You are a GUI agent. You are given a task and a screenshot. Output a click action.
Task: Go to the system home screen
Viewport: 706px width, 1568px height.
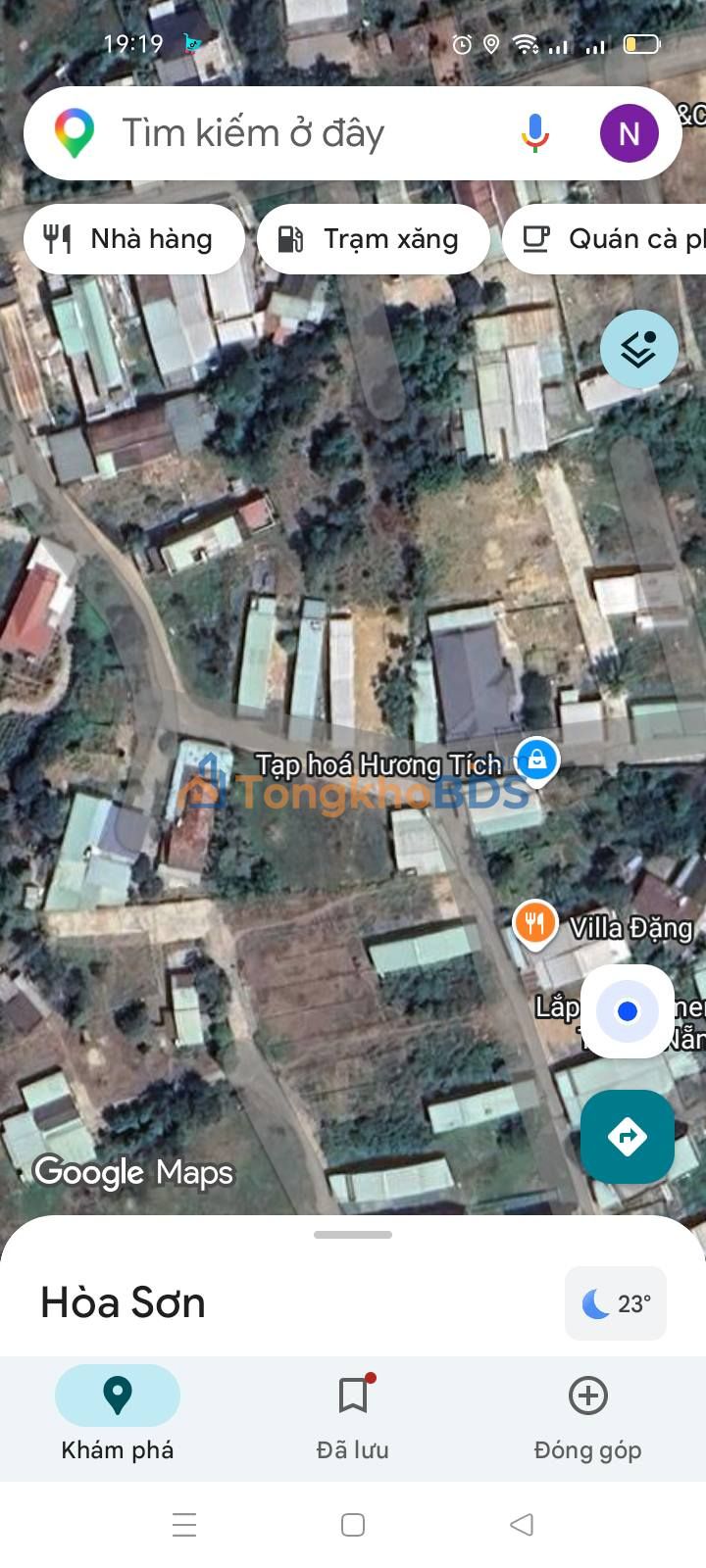(353, 1525)
